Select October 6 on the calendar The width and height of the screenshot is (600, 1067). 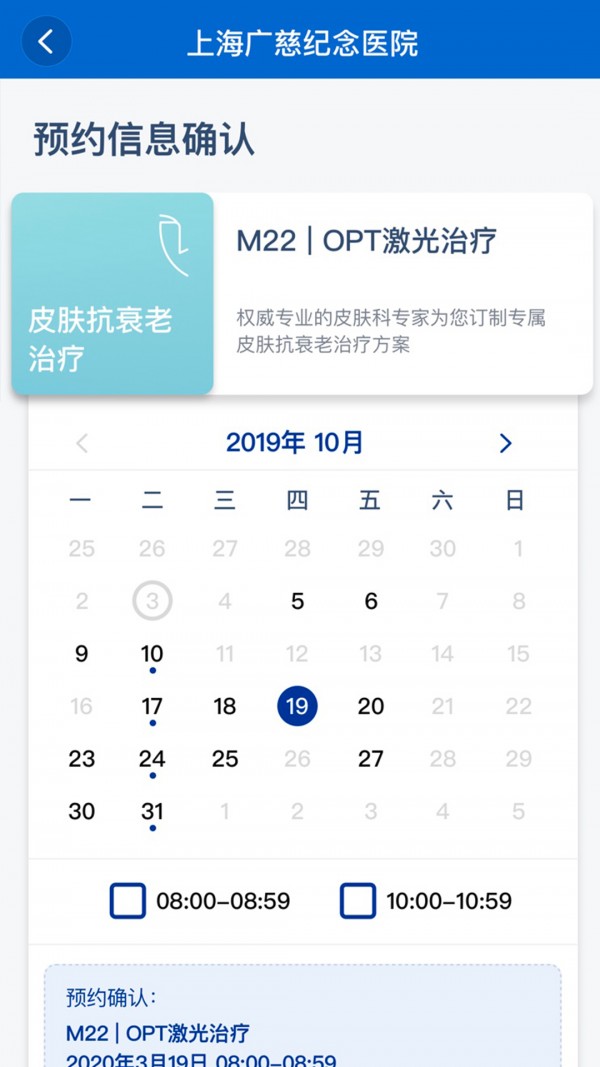(371, 601)
